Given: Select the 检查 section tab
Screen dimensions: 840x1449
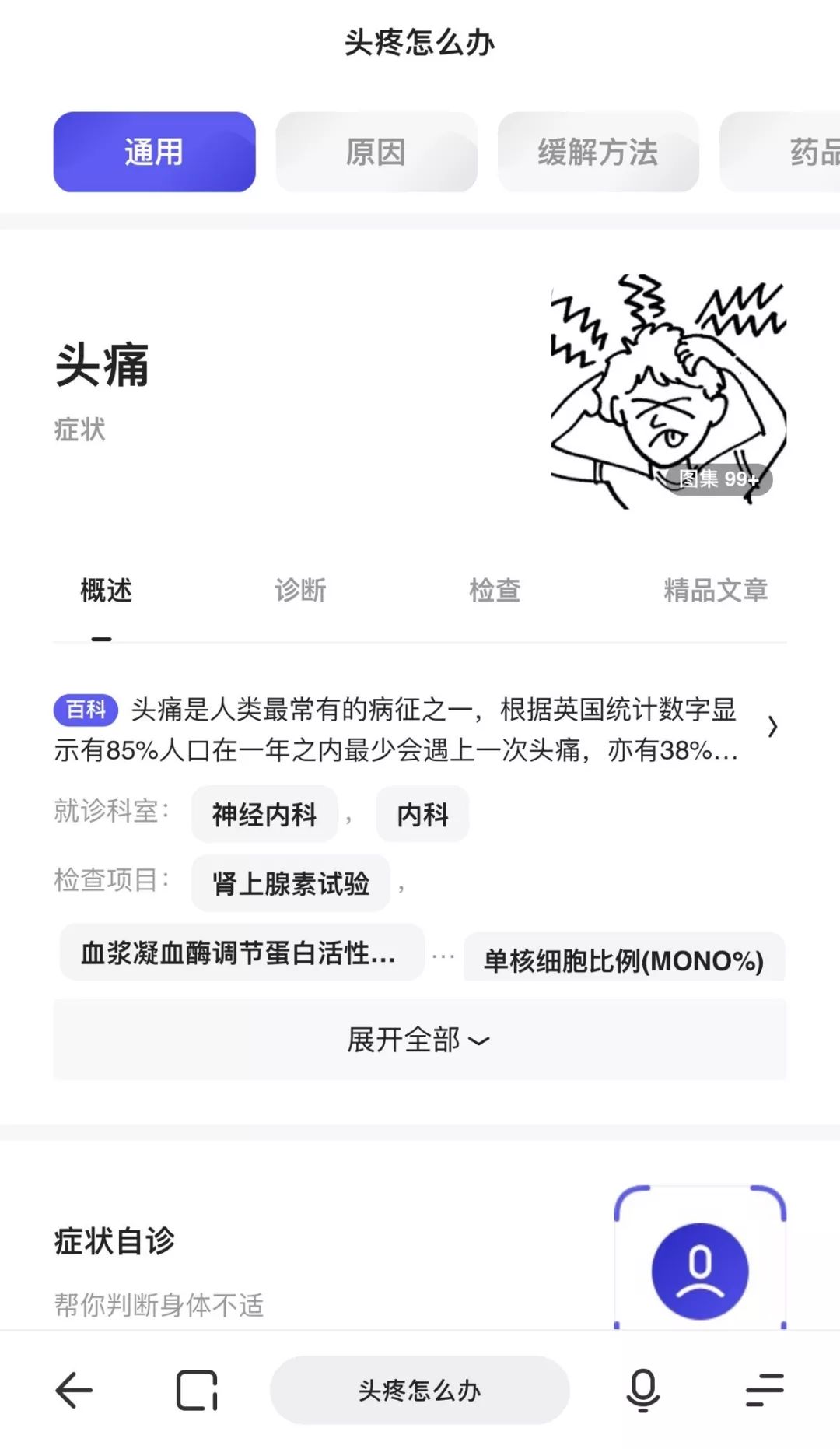Looking at the screenshot, I should coord(495,590).
